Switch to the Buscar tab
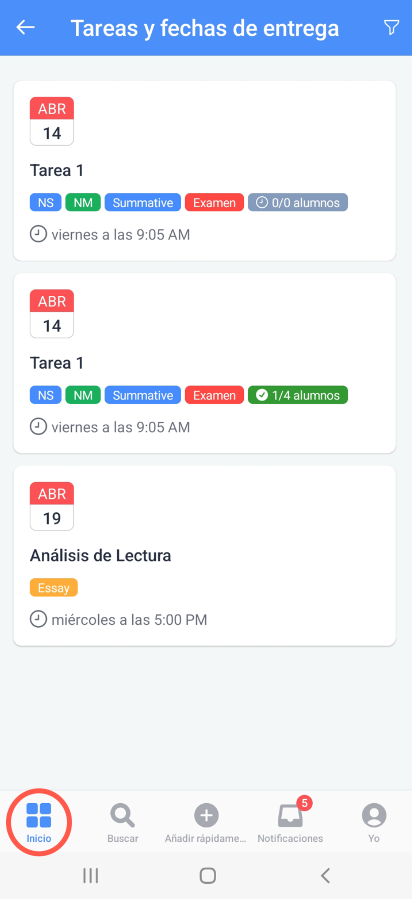The image size is (412, 899). point(123,823)
